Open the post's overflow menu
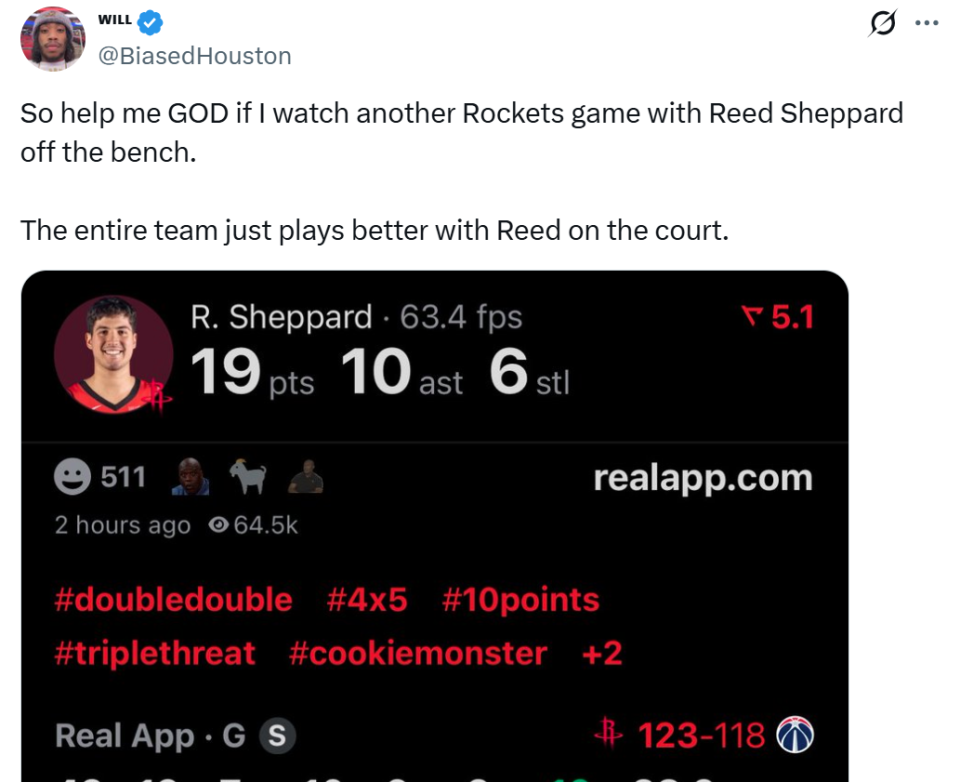This screenshot has width=960, height=782. pos(927,22)
